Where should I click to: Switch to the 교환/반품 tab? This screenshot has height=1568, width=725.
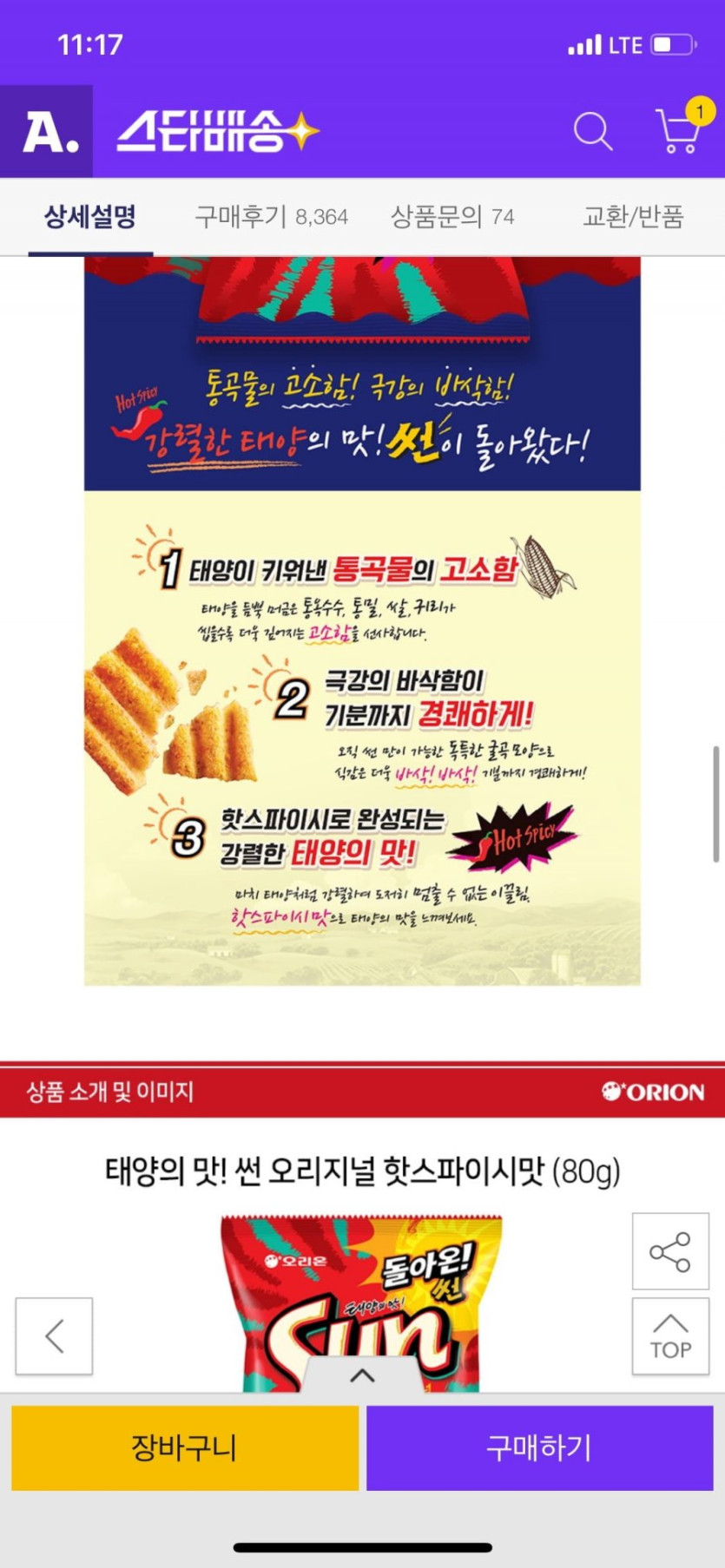point(633,216)
